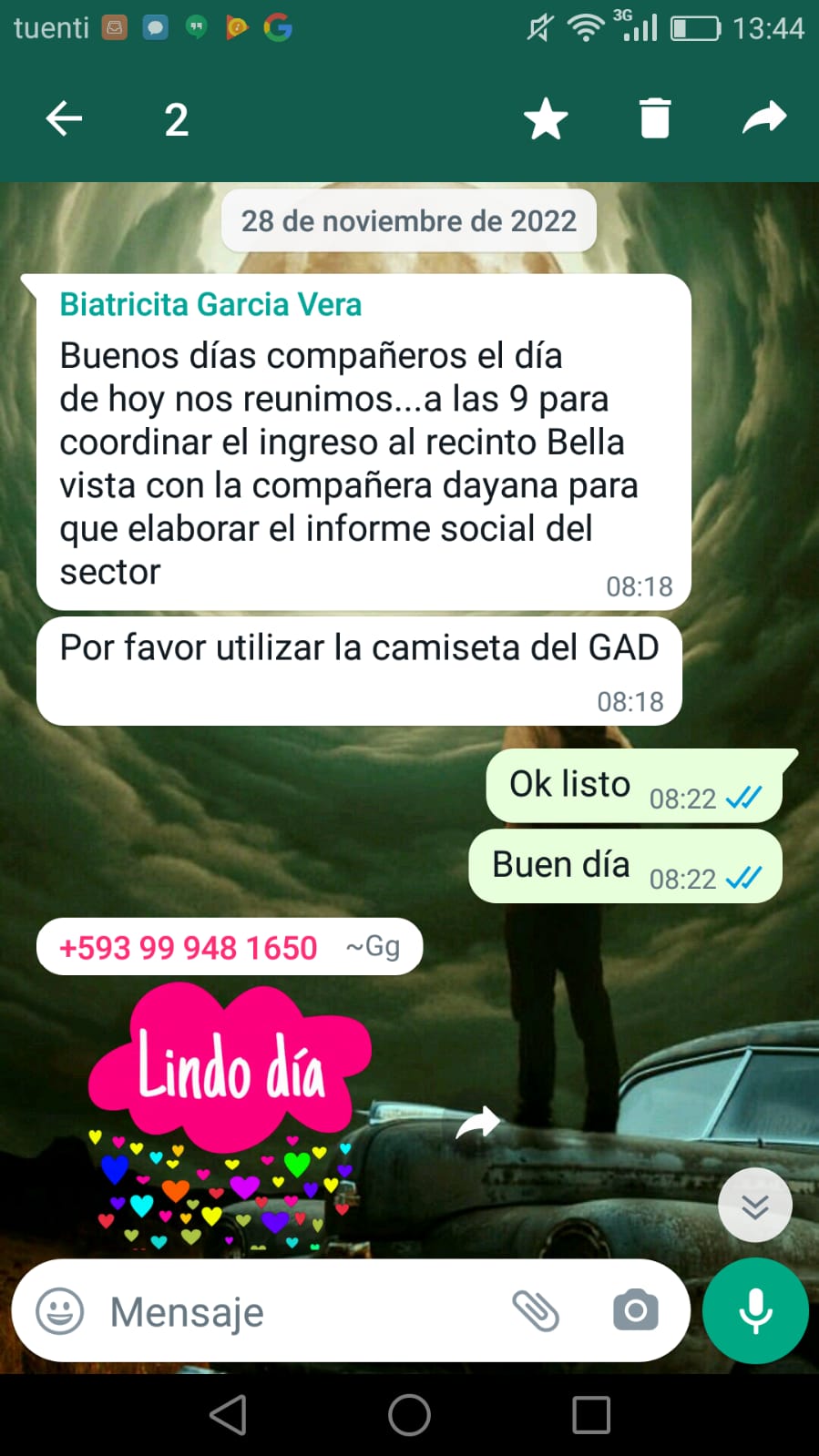Open the emoji picker

pyautogui.click(x=60, y=1312)
